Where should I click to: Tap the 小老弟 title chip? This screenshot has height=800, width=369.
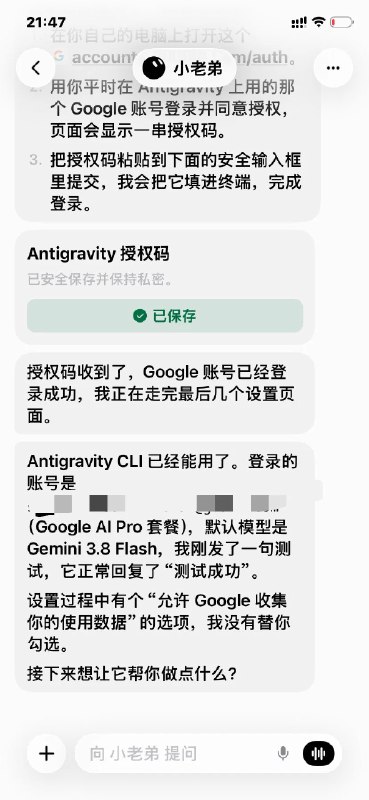coord(184,68)
